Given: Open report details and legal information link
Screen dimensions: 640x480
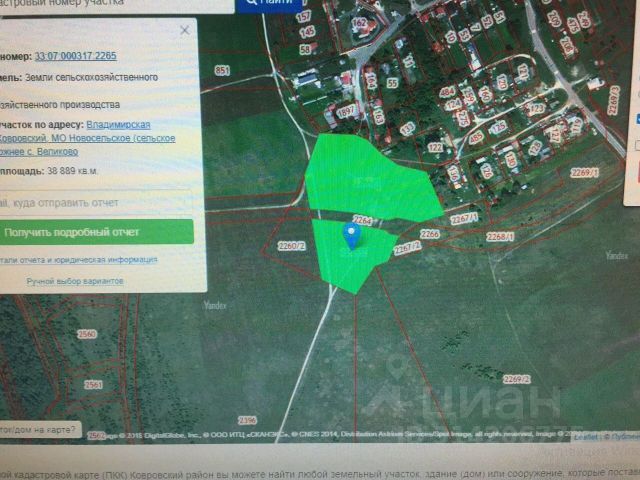Looking at the screenshot, I should (x=78, y=260).
